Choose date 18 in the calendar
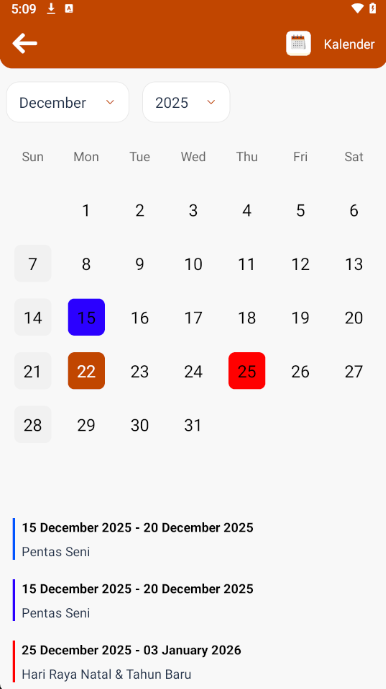This screenshot has width=386, height=689. pos(247,317)
